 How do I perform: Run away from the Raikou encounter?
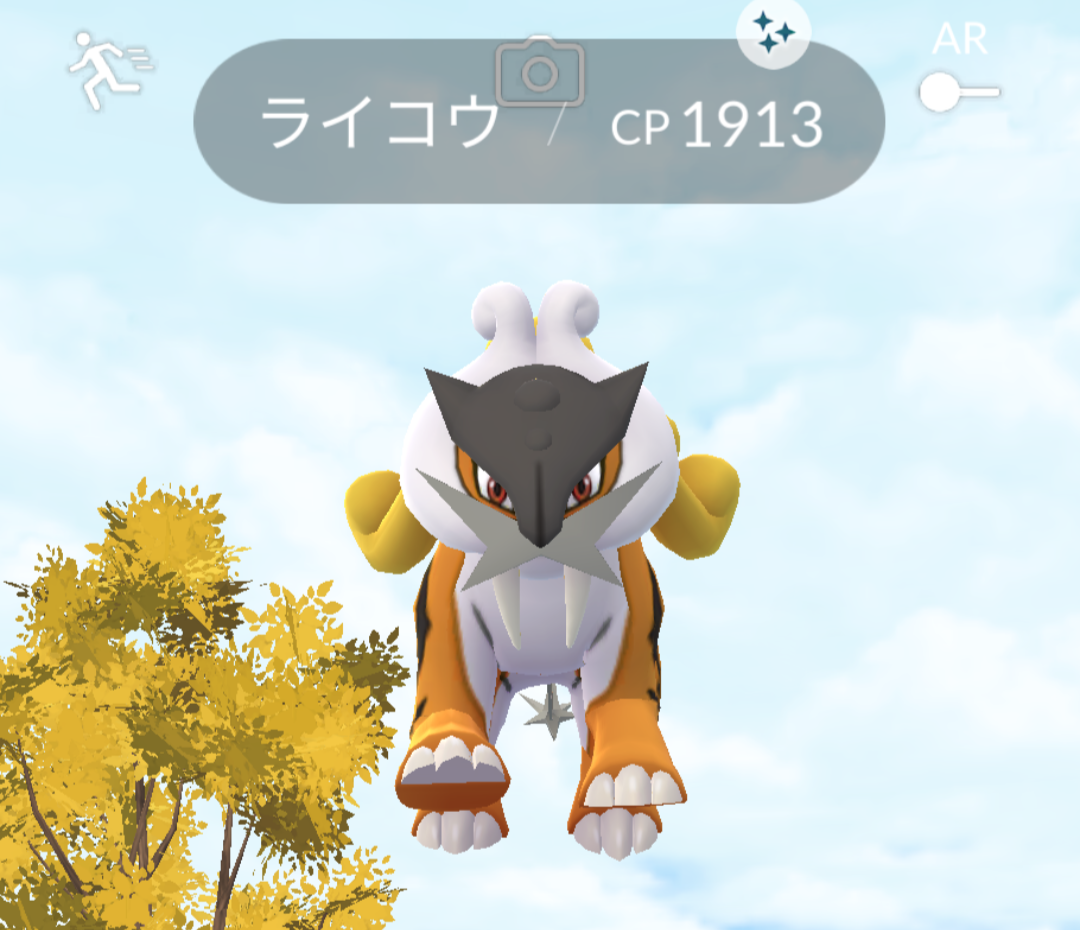(x=108, y=68)
